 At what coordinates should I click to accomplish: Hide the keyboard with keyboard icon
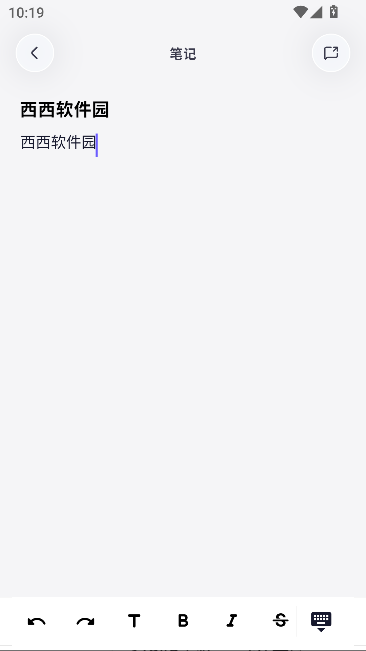tap(321, 622)
